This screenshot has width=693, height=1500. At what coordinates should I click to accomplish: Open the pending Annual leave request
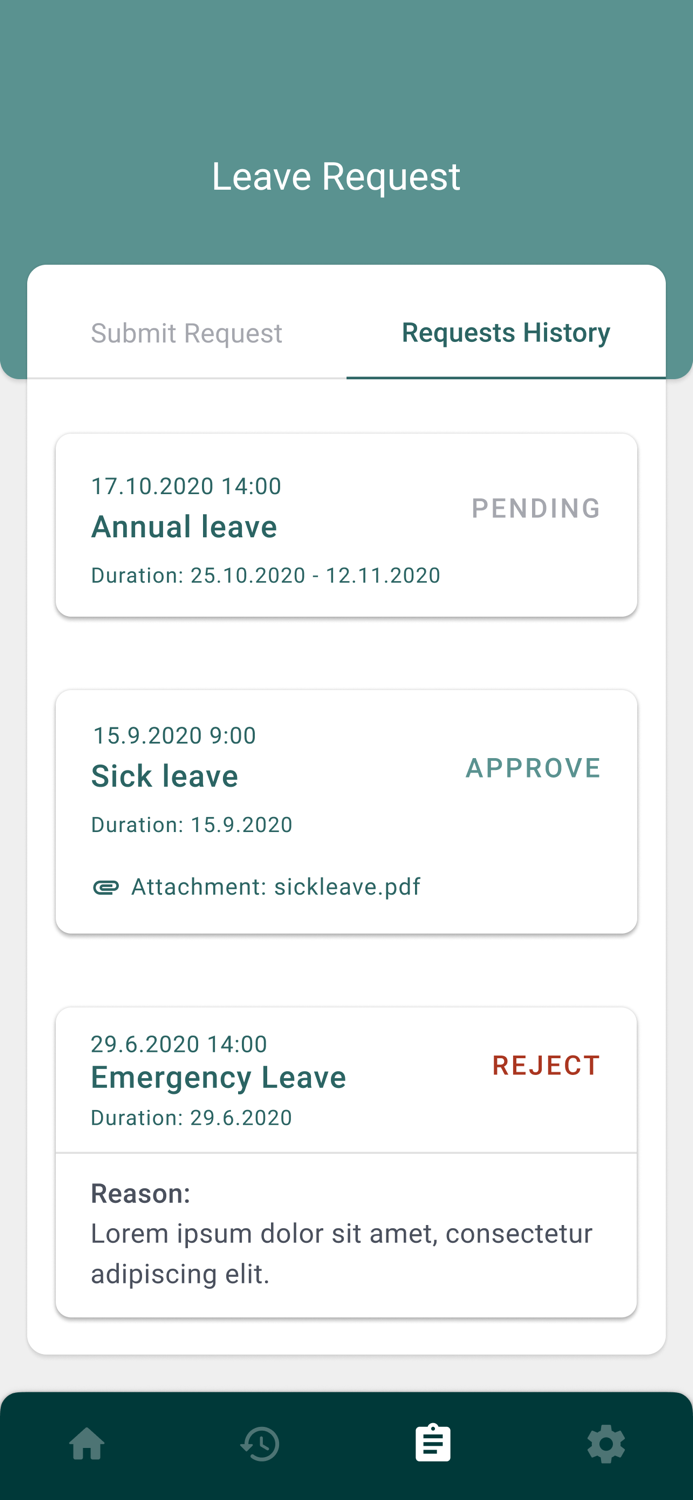point(346,526)
